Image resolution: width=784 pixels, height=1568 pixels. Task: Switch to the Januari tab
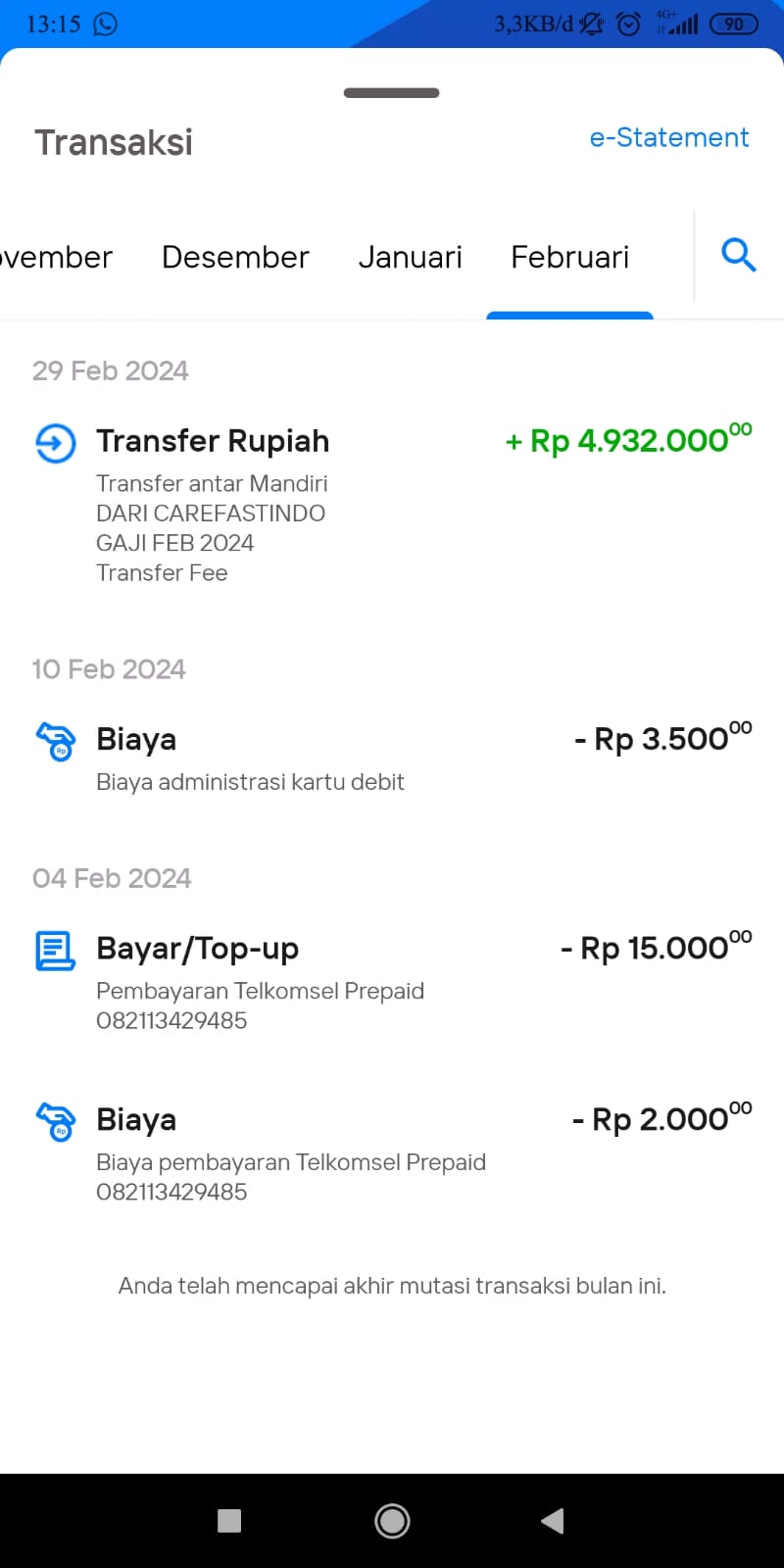(x=410, y=257)
